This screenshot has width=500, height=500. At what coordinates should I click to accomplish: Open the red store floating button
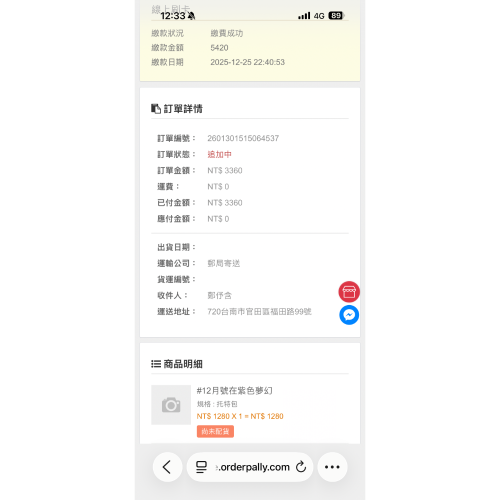[x=349, y=292]
